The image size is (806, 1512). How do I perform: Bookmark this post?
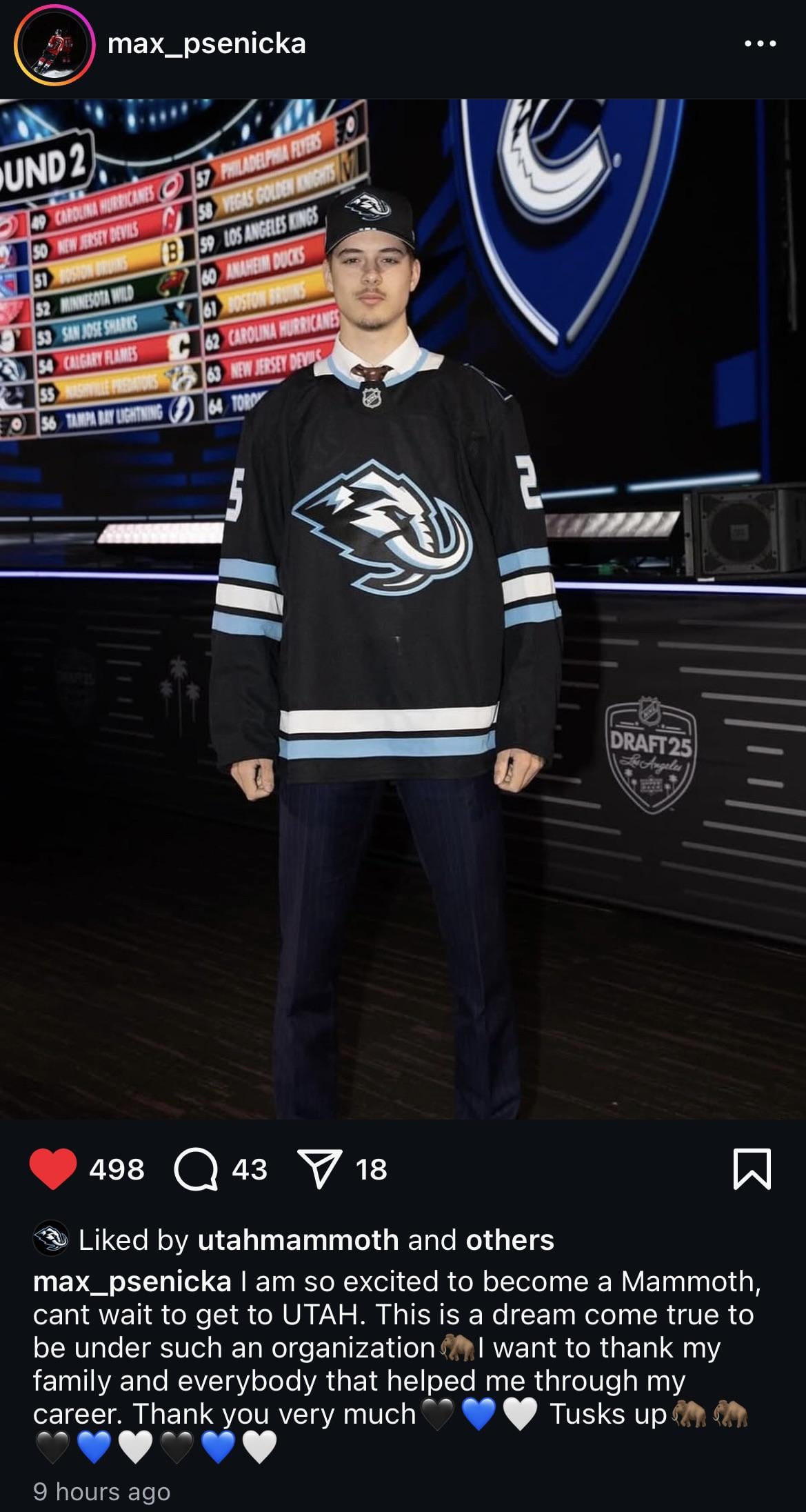752,1168
